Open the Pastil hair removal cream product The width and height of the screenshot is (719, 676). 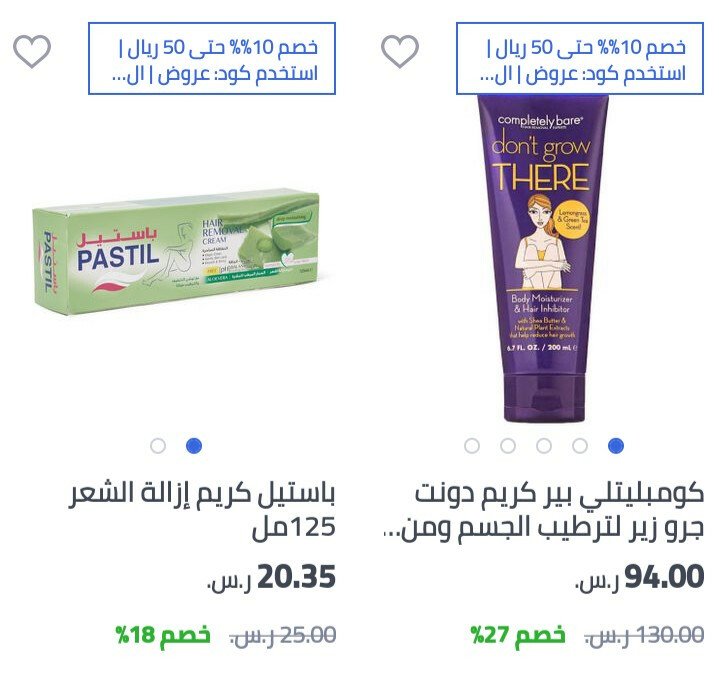(x=176, y=254)
